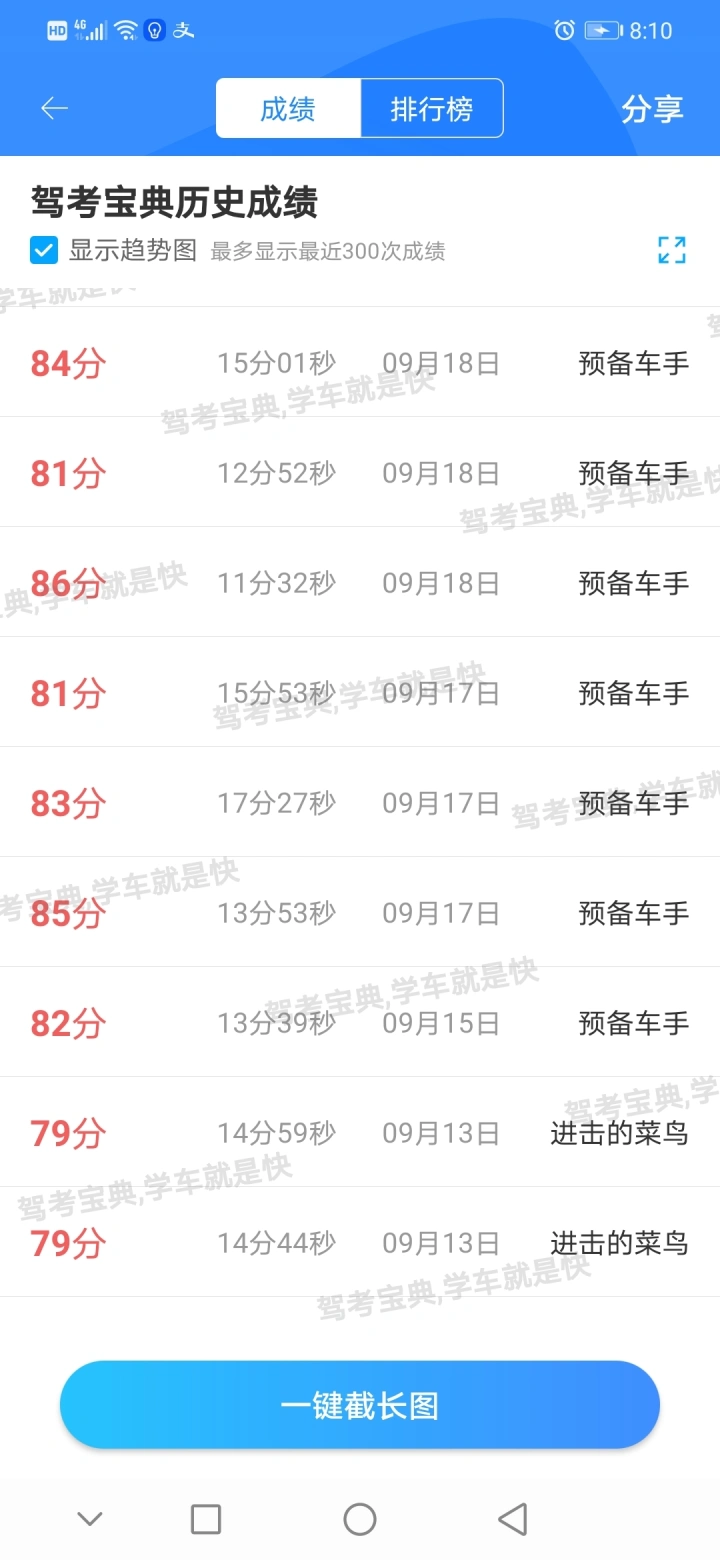Go to the system home screen

[x=360, y=1520]
